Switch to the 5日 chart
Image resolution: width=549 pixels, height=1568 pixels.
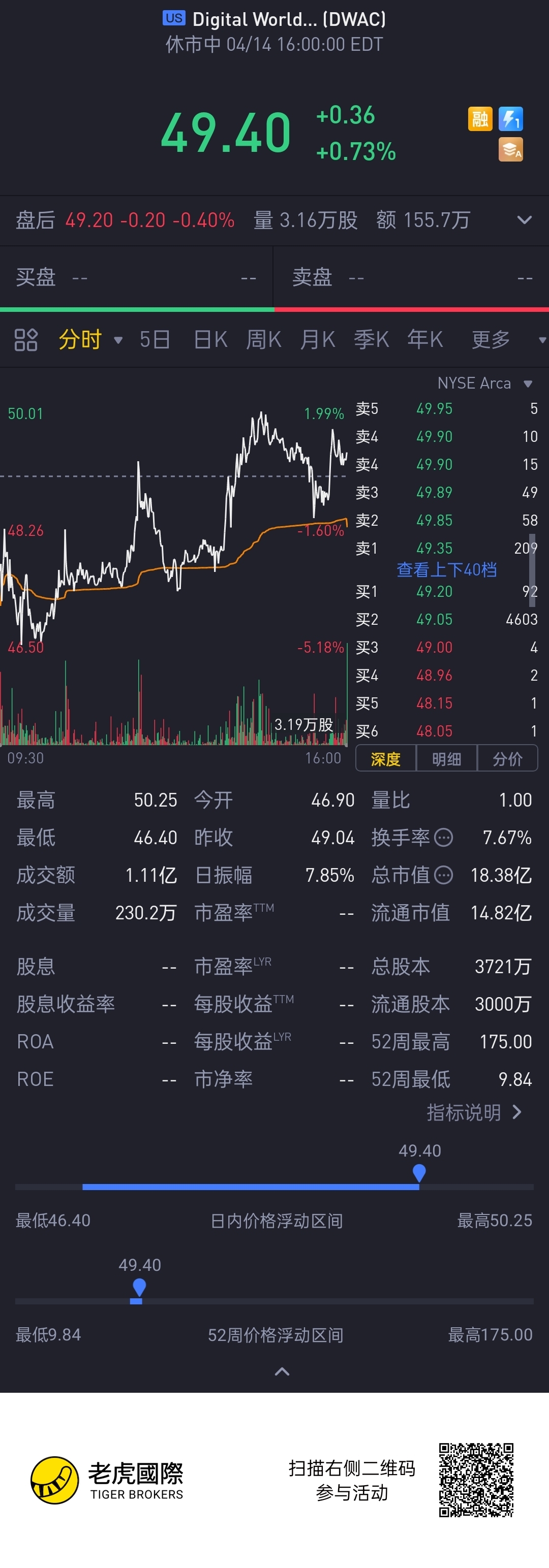click(x=155, y=340)
